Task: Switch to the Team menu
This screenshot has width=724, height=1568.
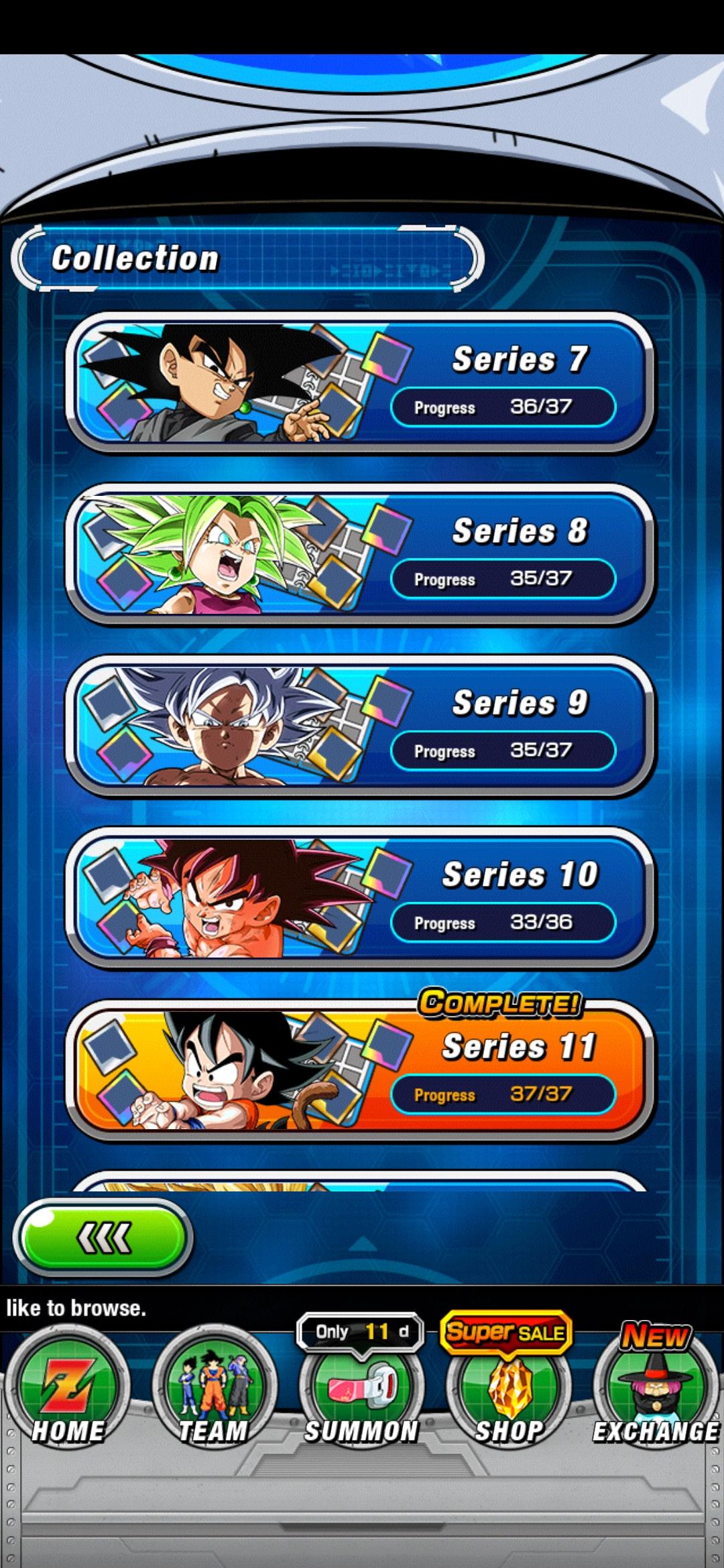Action: 214,1394
